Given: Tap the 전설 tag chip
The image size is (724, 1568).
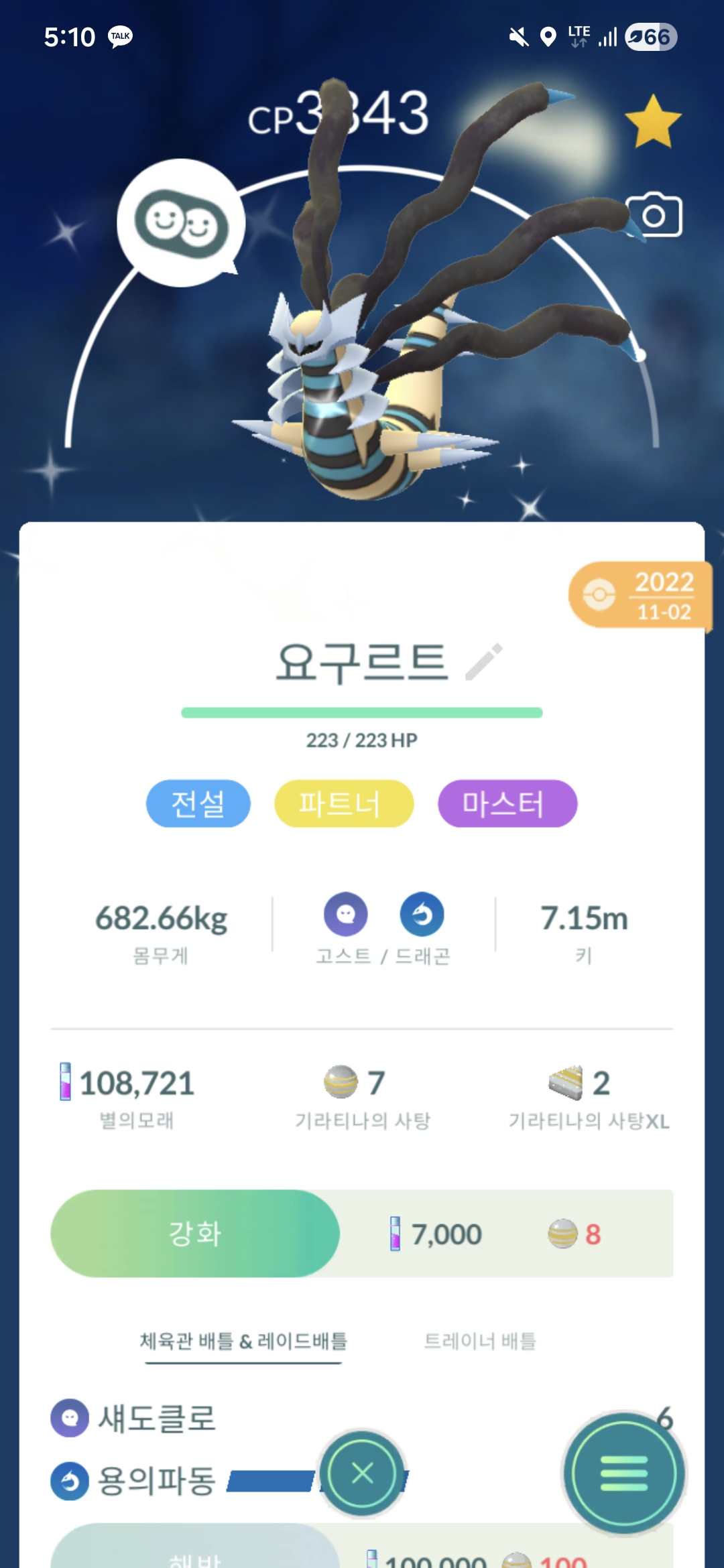Looking at the screenshot, I should tap(198, 803).
